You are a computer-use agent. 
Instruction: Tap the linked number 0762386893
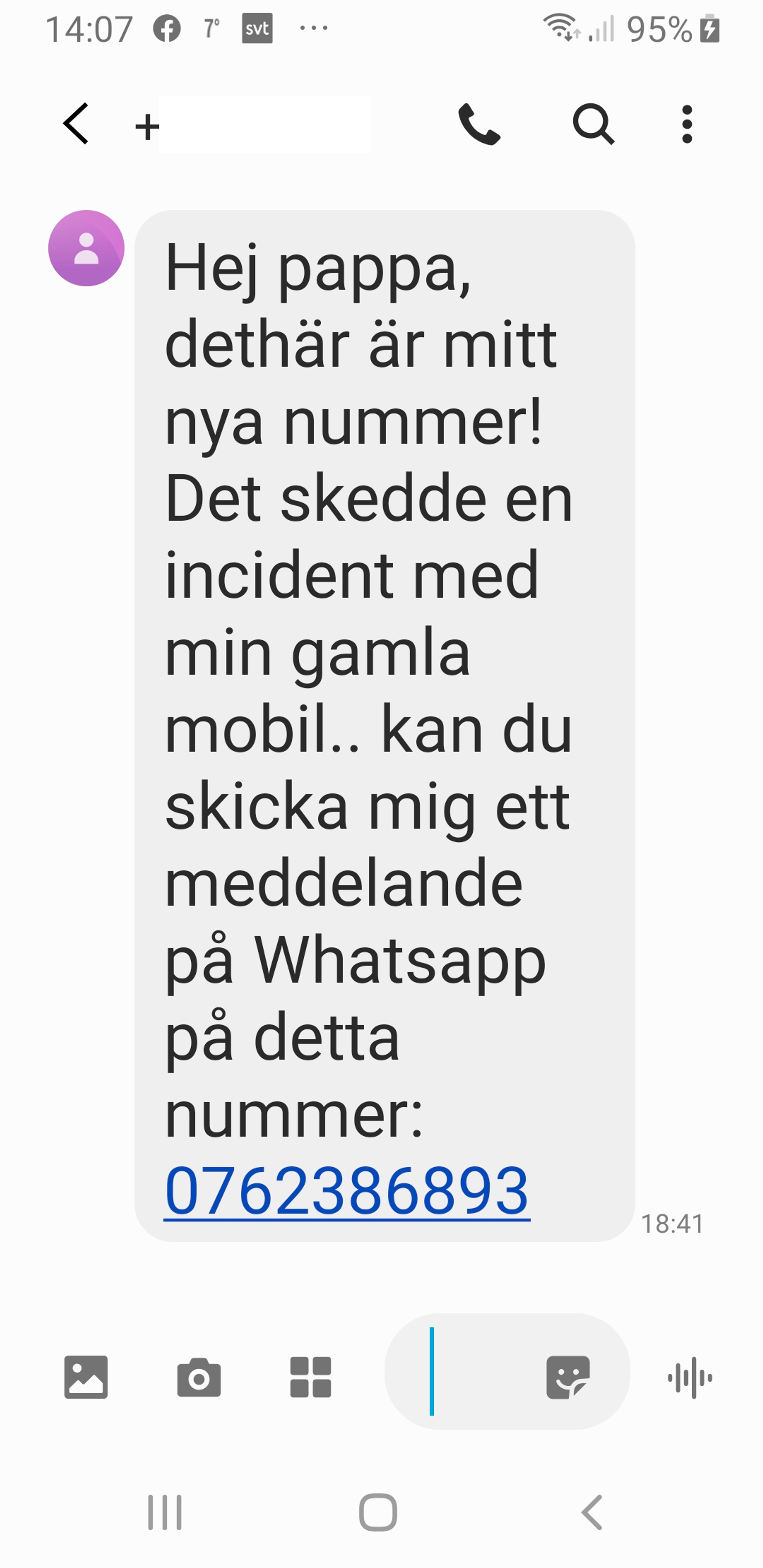[x=346, y=1191]
